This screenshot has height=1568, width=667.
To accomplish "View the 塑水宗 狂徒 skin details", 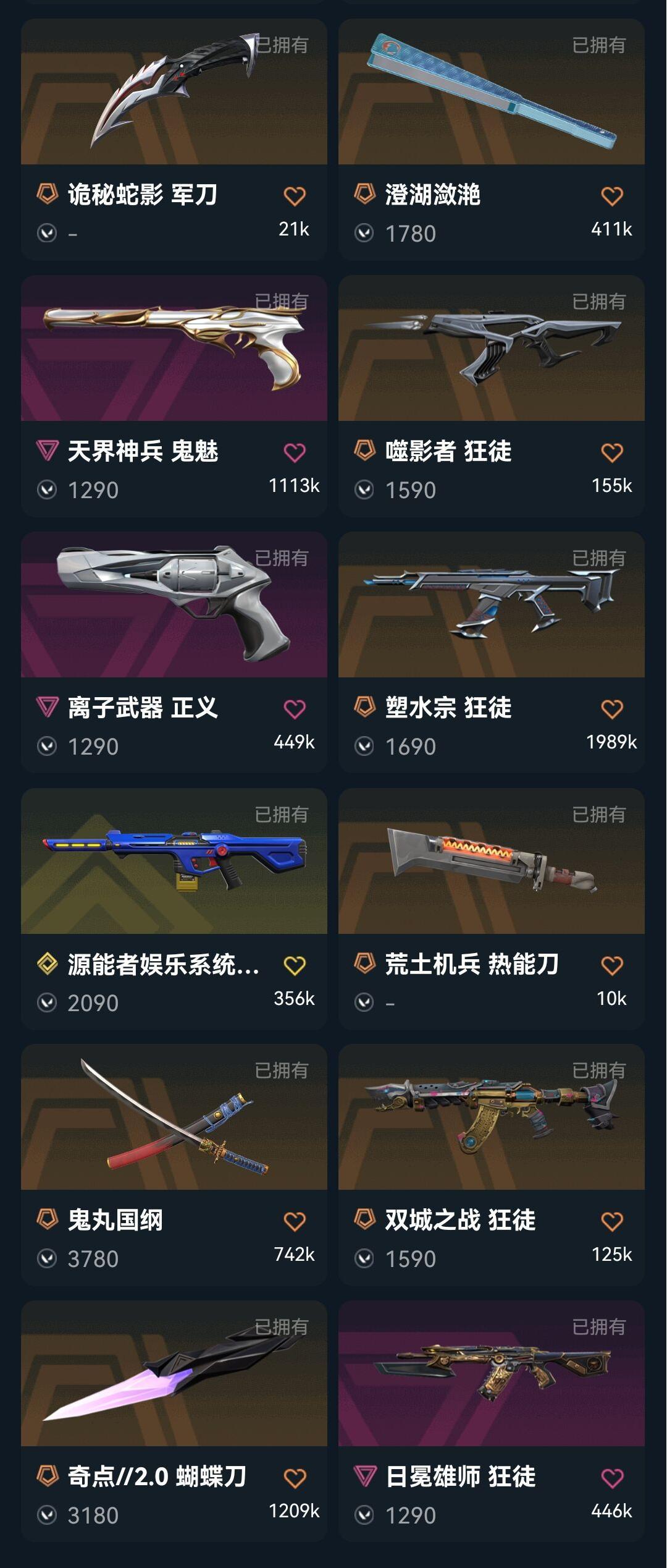I will coord(491,605).
